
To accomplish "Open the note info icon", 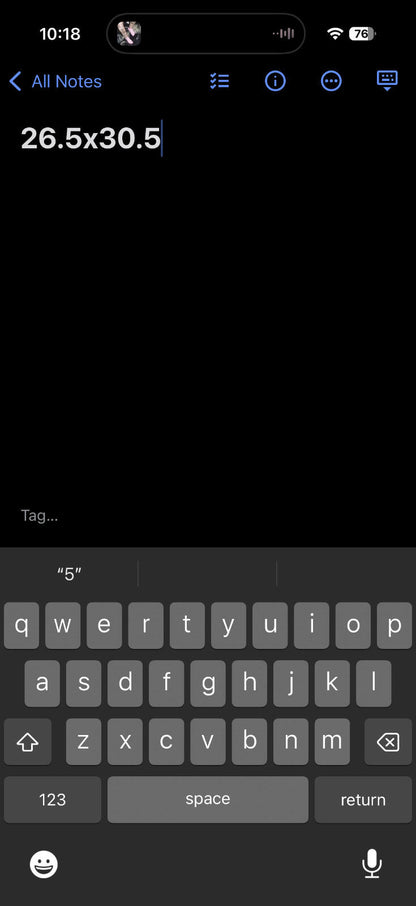I will click(x=275, y=81).
